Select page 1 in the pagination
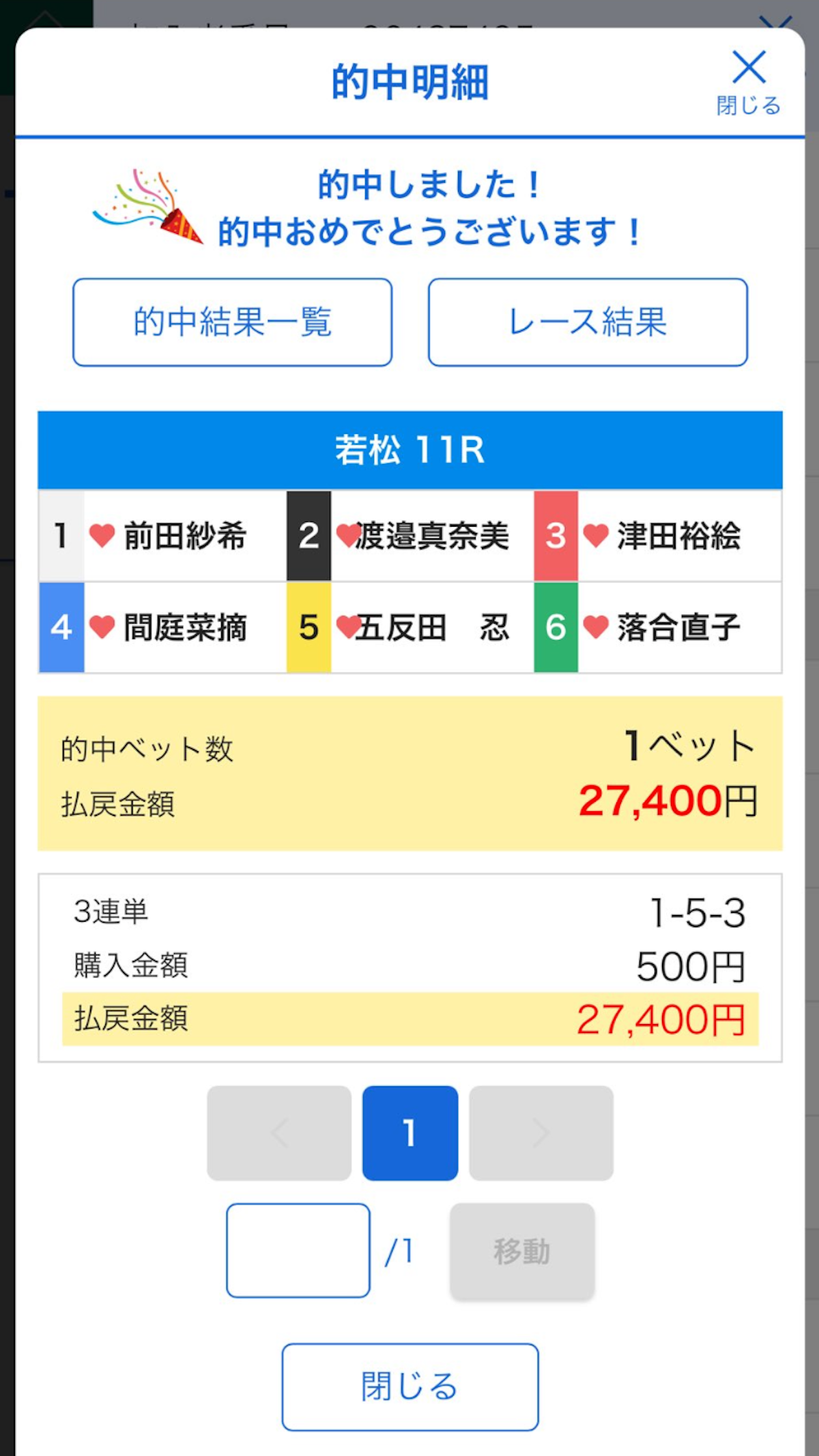 tap(409, 1131)
